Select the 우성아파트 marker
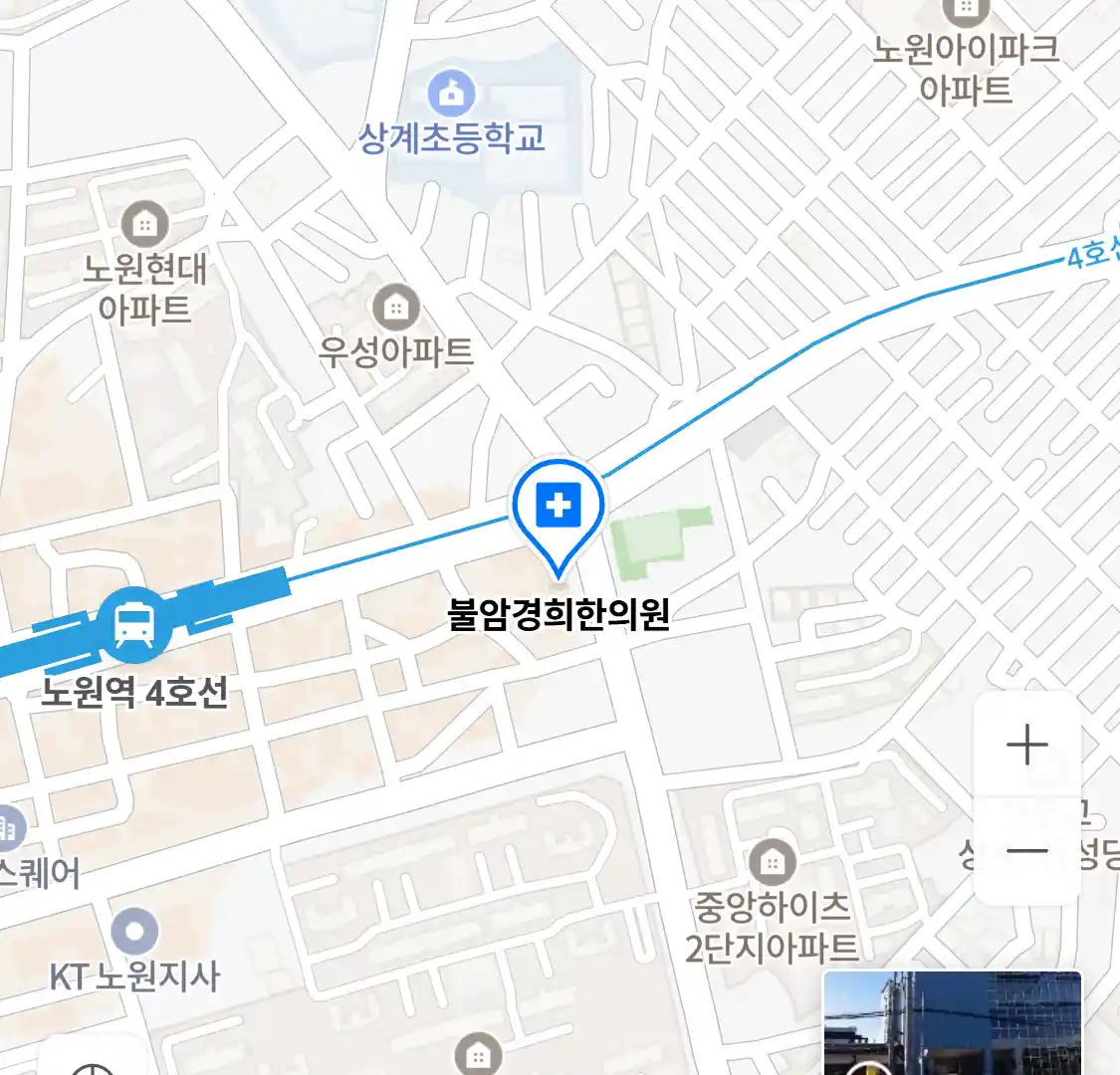This screenshot has height=1075, width=1120. click(396, 308)
